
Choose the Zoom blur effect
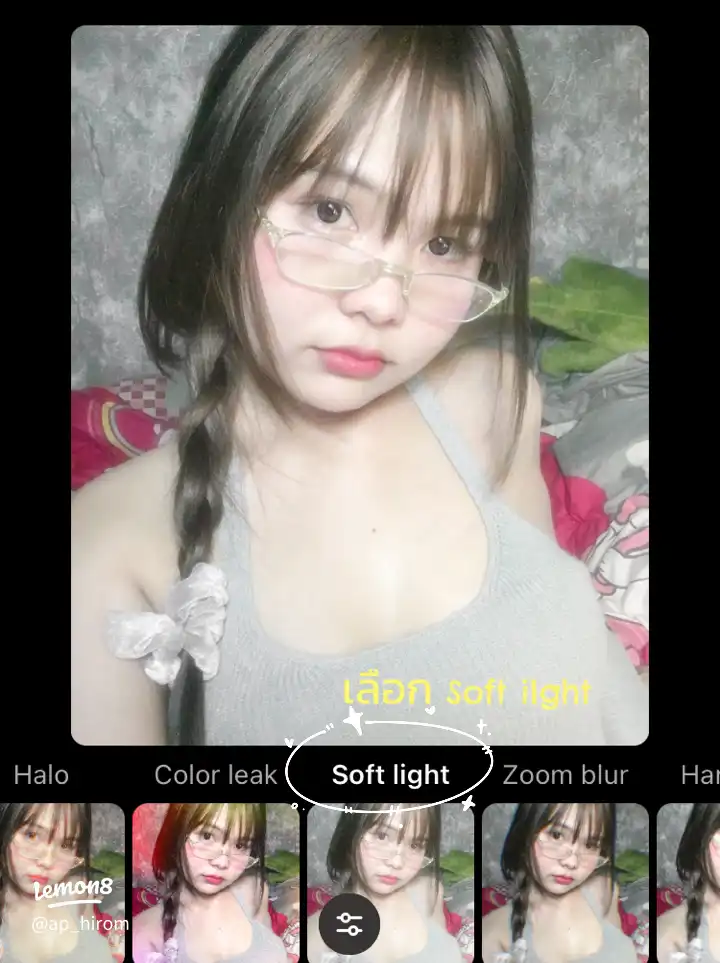[x=565, y=775]
